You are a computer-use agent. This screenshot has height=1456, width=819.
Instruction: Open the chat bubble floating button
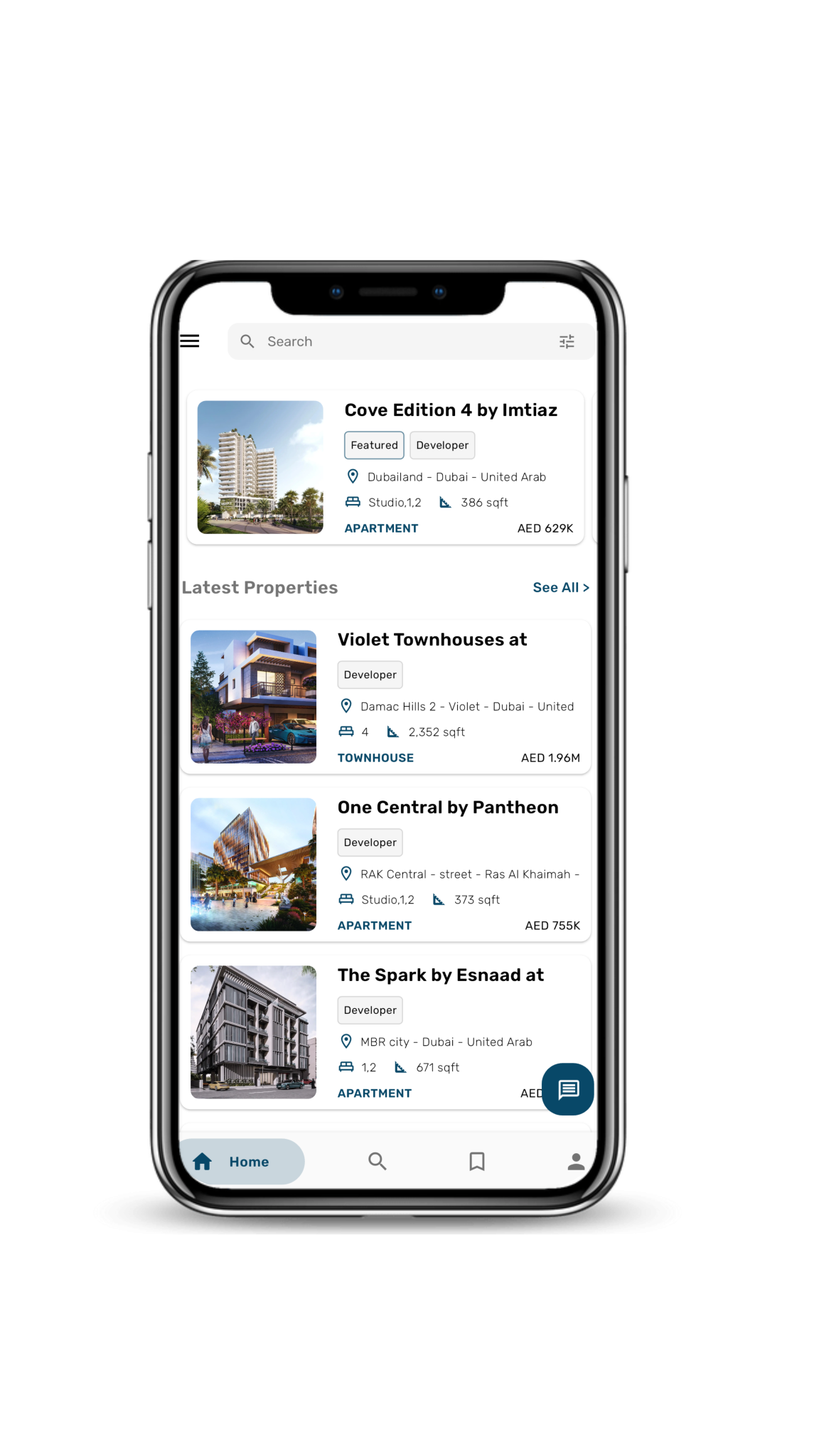click(567, 1089)
